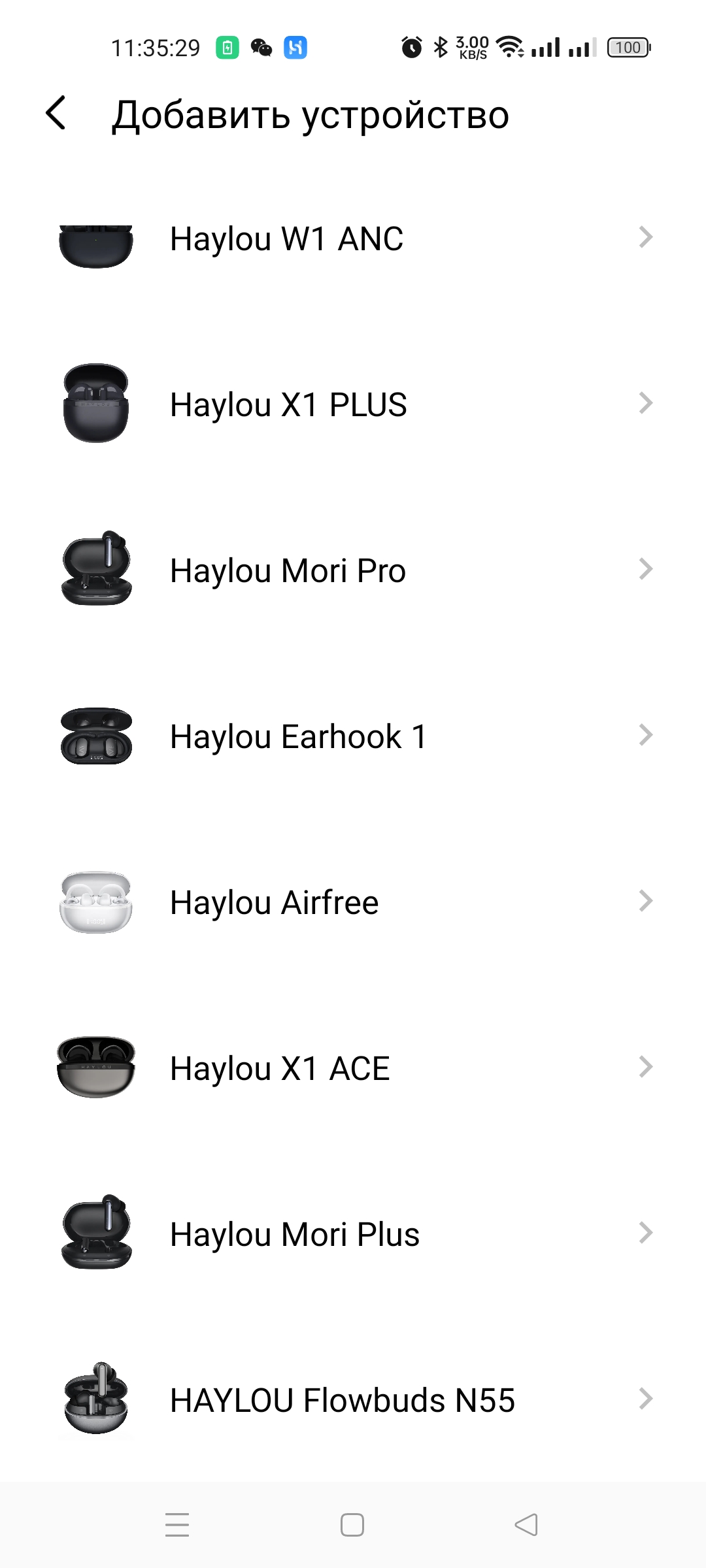This screenshot has height=1568, width=706.
Task: Add the Haylou Airfree device
Action: pyautogui.click(x=353, y=902)
